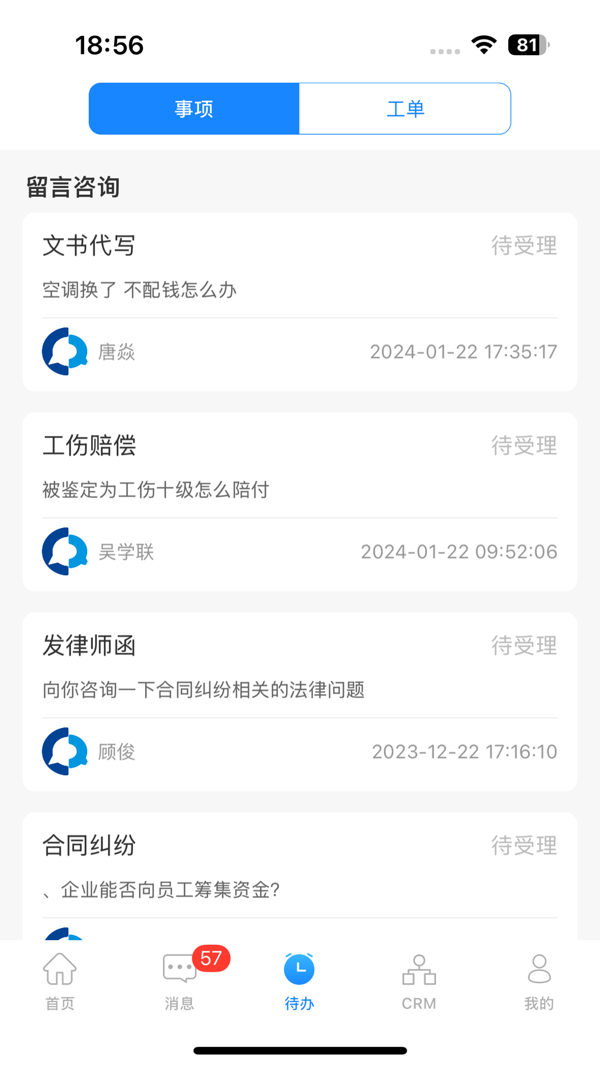Open the 我的 profile tab
This screenshot has height=1067, width=600.
(x=539, y=982)
